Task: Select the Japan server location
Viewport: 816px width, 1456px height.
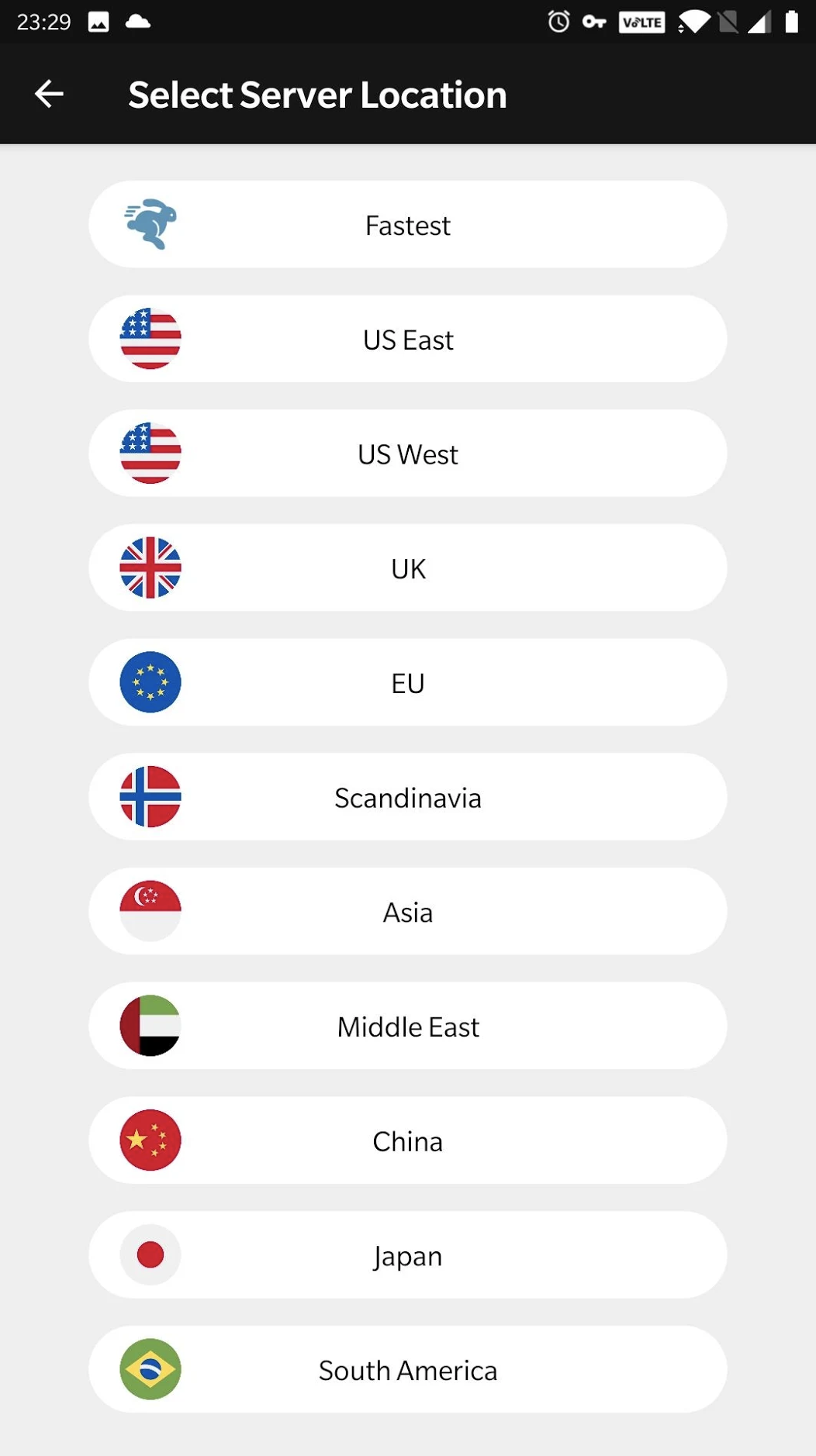Action: [407, 1255]
